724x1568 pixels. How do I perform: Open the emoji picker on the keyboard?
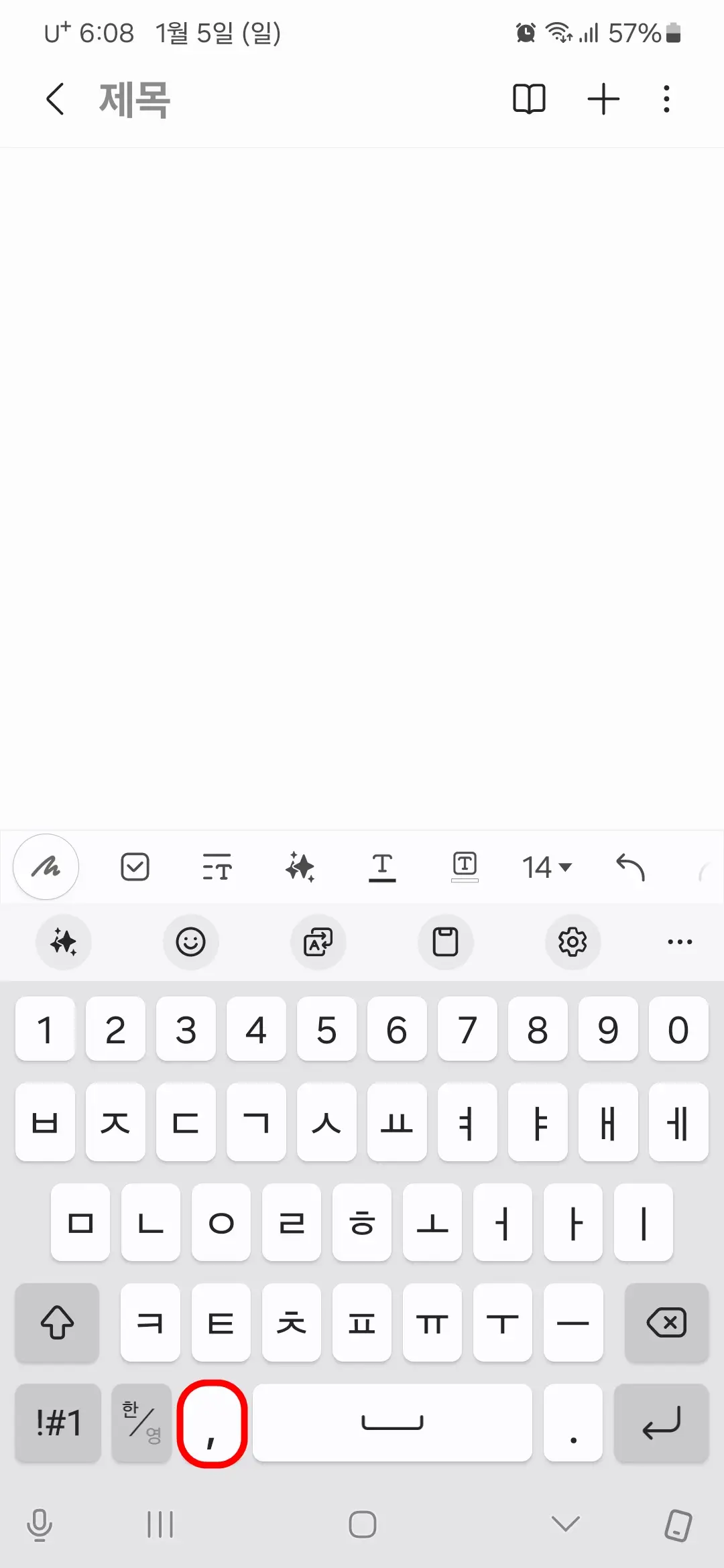[x=190, y=942]
